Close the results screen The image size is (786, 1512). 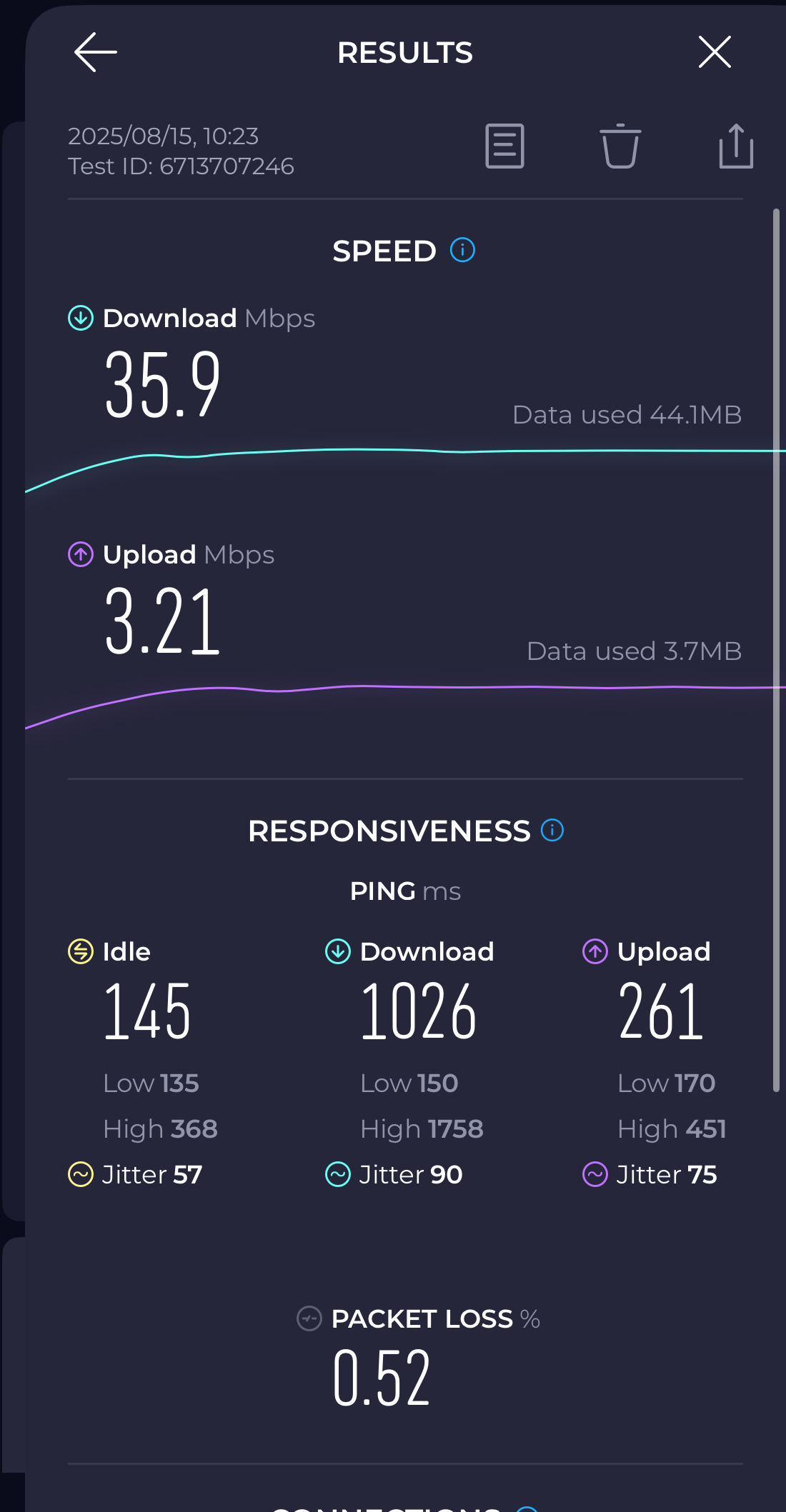(715, 52)
